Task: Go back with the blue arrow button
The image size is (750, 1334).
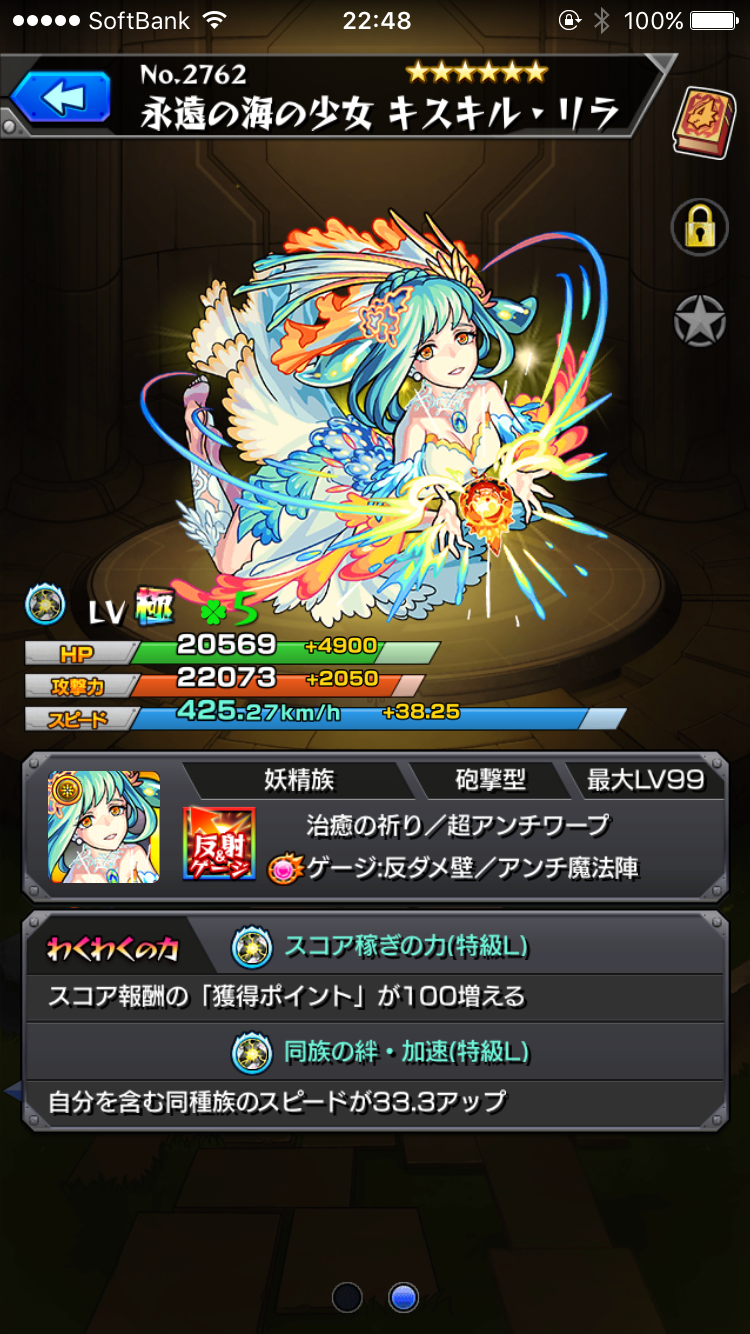Action: click(60, 98)
